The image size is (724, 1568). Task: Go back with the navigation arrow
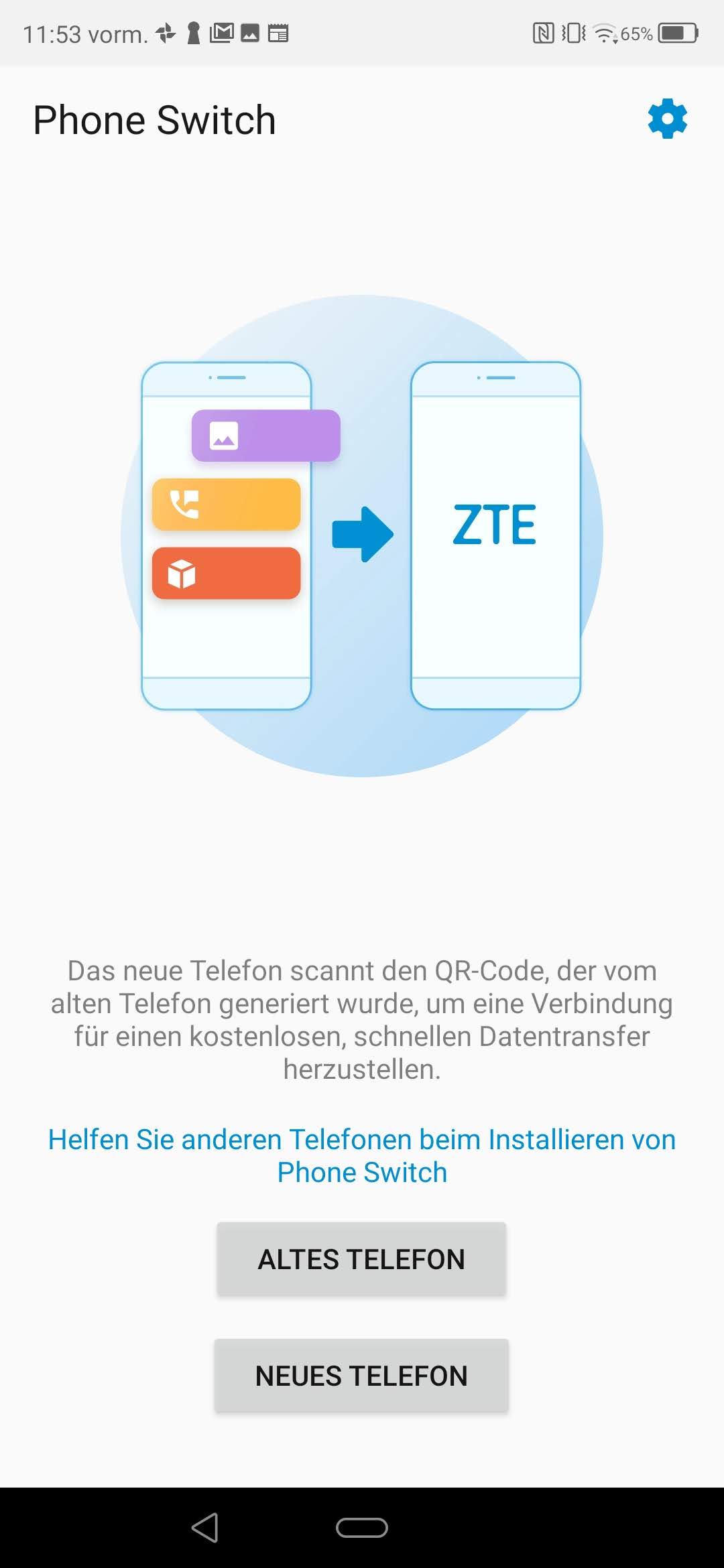tap(205, 1528)
